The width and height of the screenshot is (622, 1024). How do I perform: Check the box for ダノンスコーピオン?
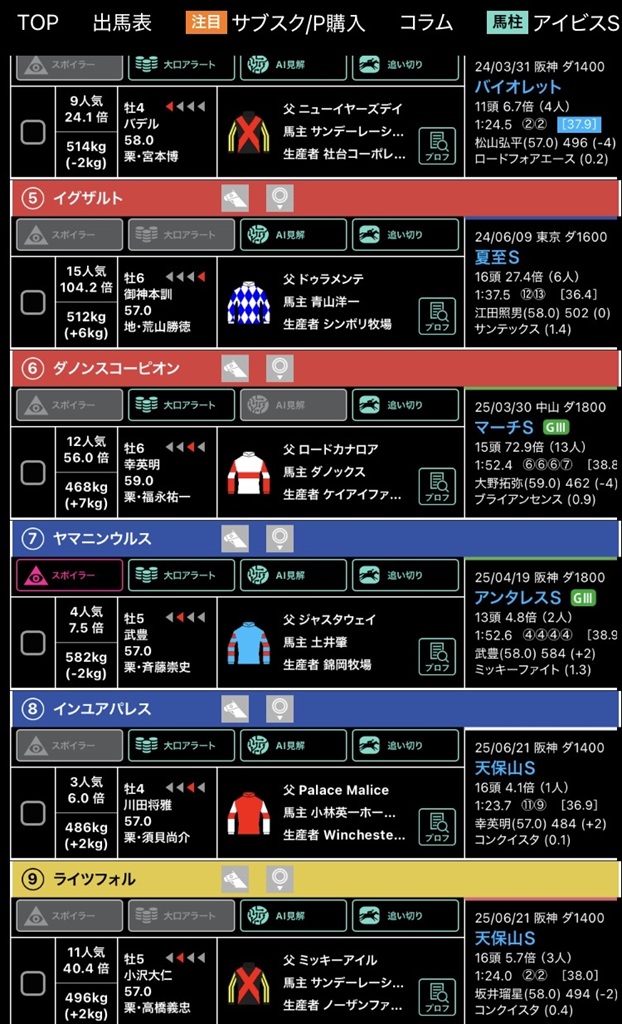click(x=33, y=472)
